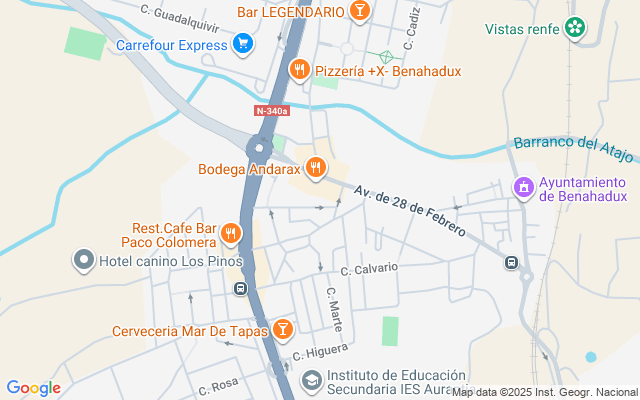Tap the Instituto de Educación Secundaria pin
The image size is (640, 400).
pyautogui.click(x=312, y=380)
